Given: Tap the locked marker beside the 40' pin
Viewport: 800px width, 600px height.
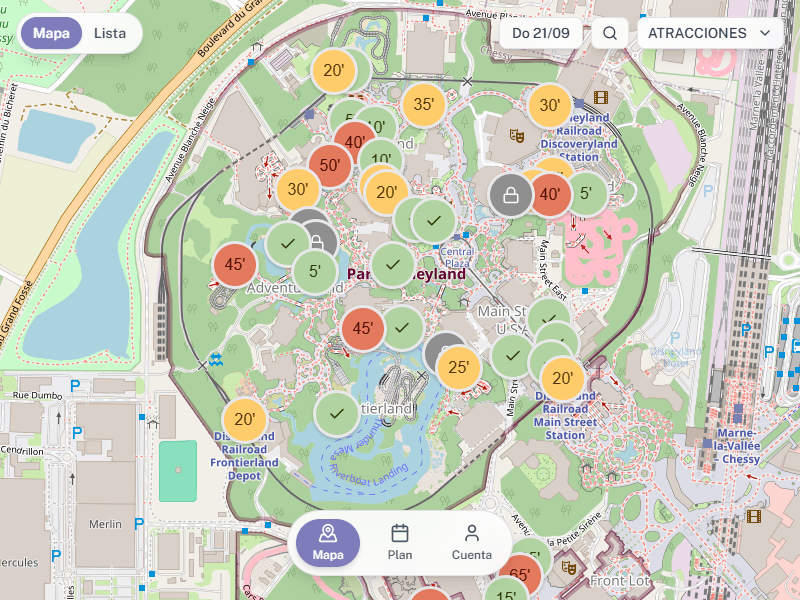Looking at the screenshot, I should point(510,195).
